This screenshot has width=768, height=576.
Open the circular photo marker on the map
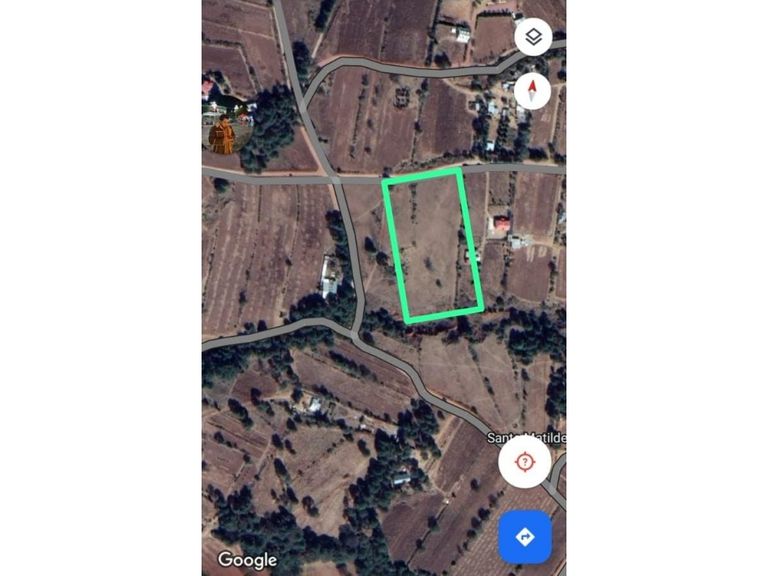227,131
